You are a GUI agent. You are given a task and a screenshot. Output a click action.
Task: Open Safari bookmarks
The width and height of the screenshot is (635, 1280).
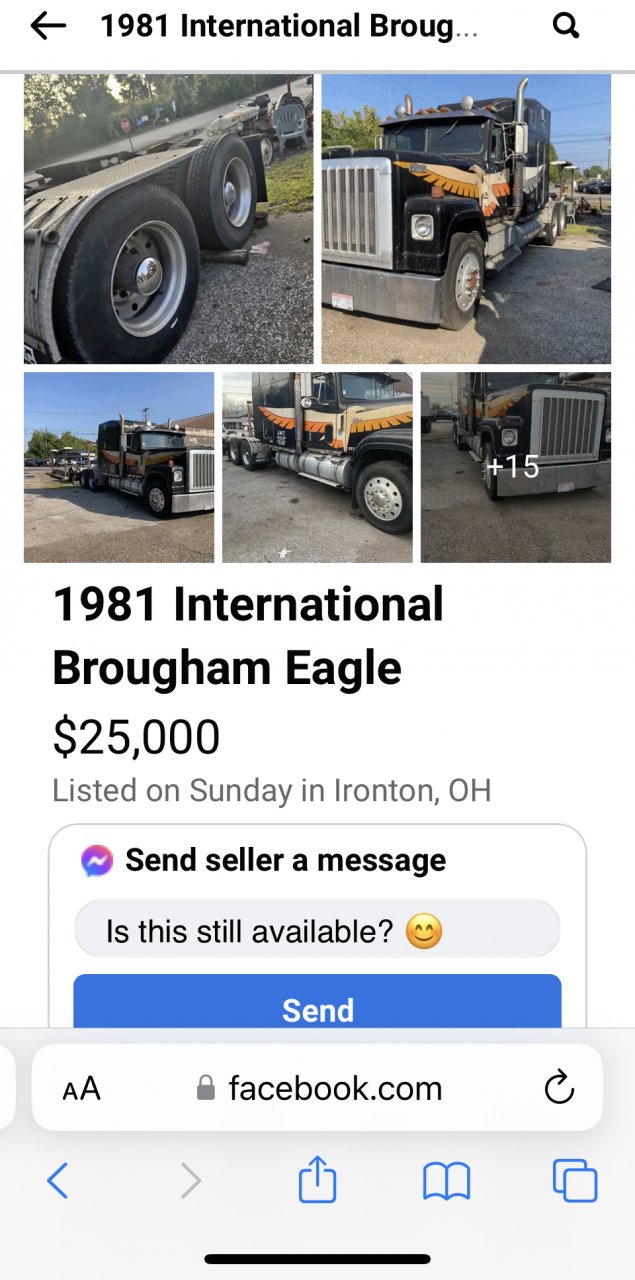tap(446, 1181)
